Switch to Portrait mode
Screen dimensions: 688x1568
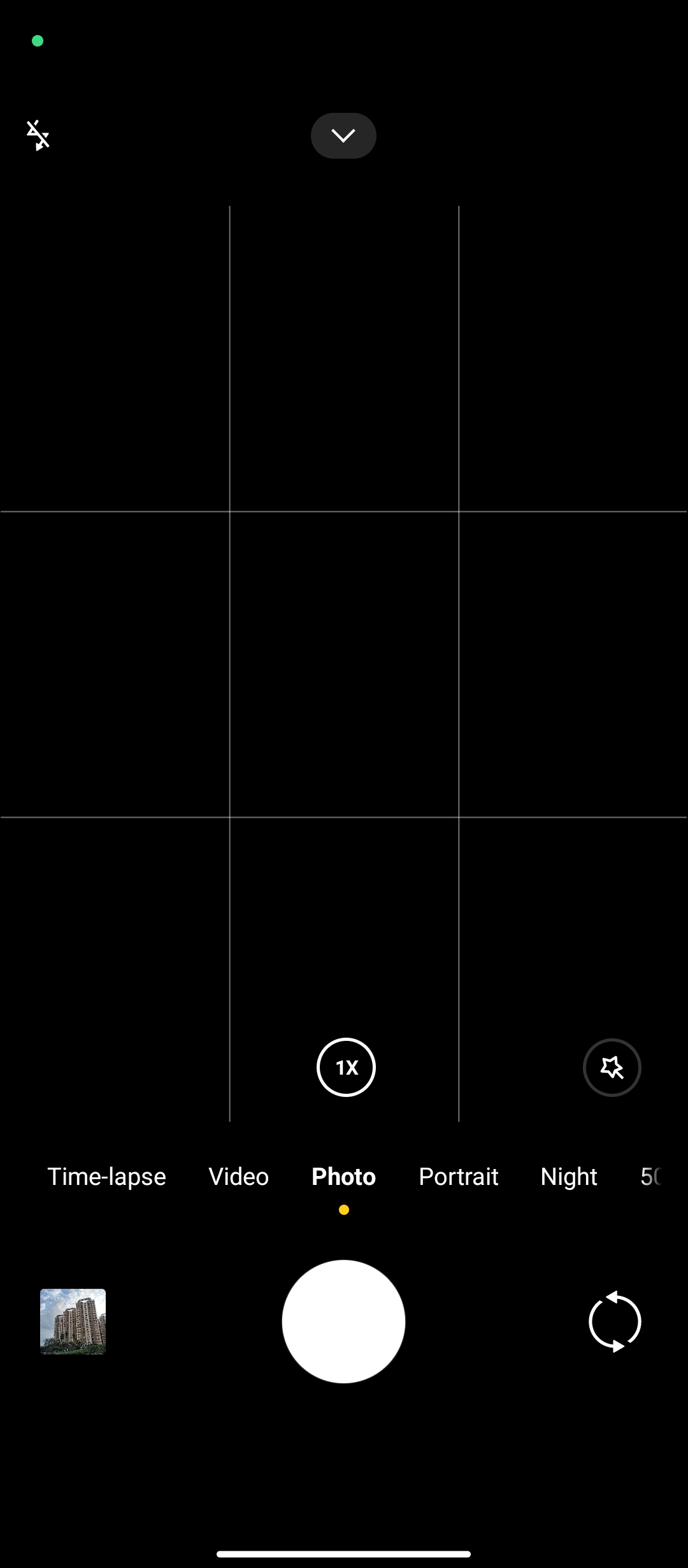pyautogui.click(x=459, y=1177)
